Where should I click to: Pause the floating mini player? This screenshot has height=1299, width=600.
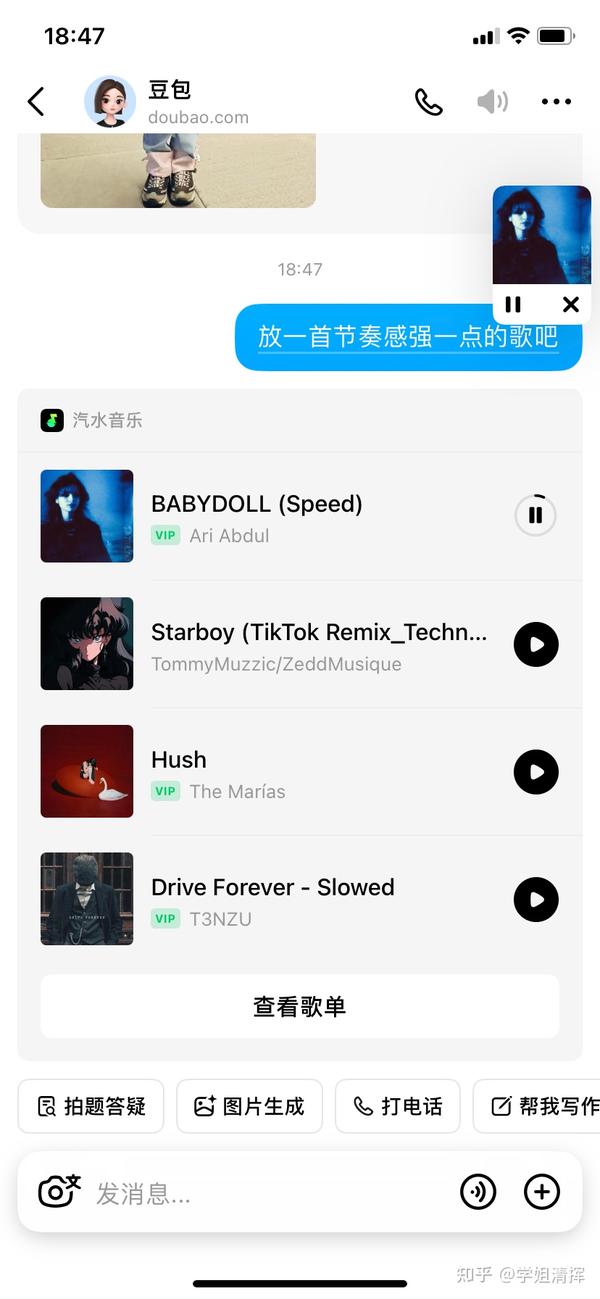click(x=513, y=304)
